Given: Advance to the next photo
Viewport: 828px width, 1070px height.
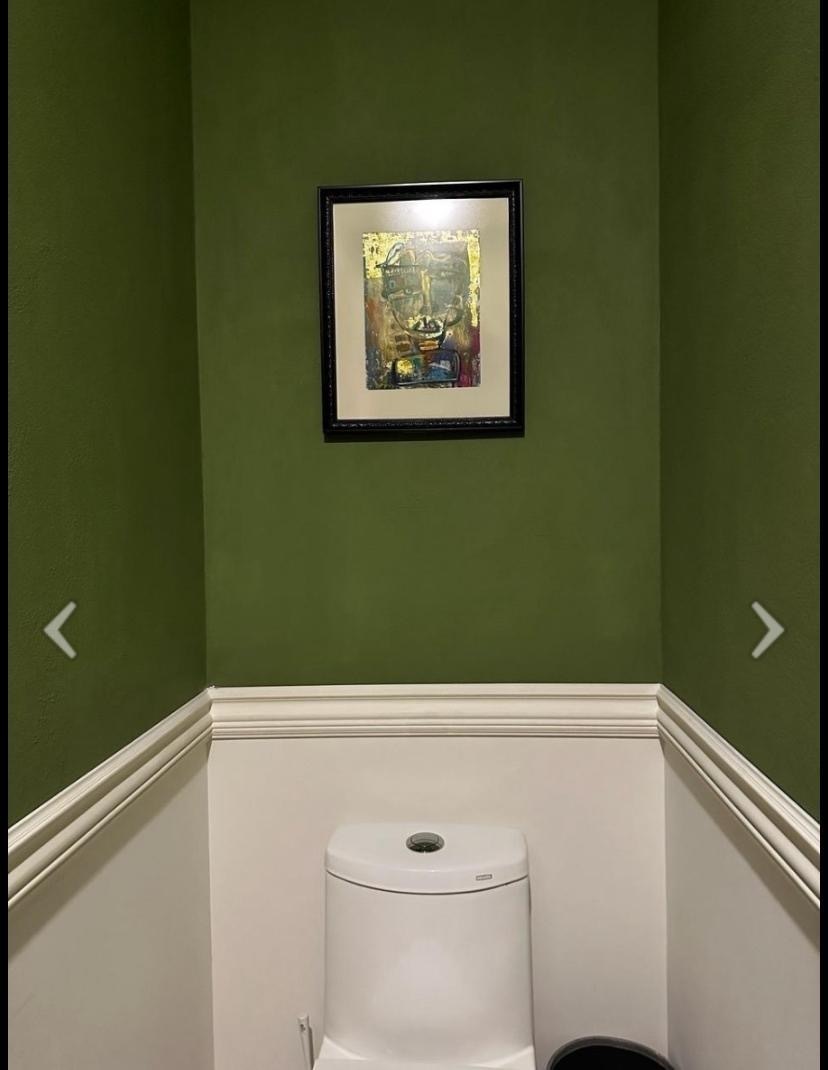Looking at the screenshot, I should click(767, 630).
